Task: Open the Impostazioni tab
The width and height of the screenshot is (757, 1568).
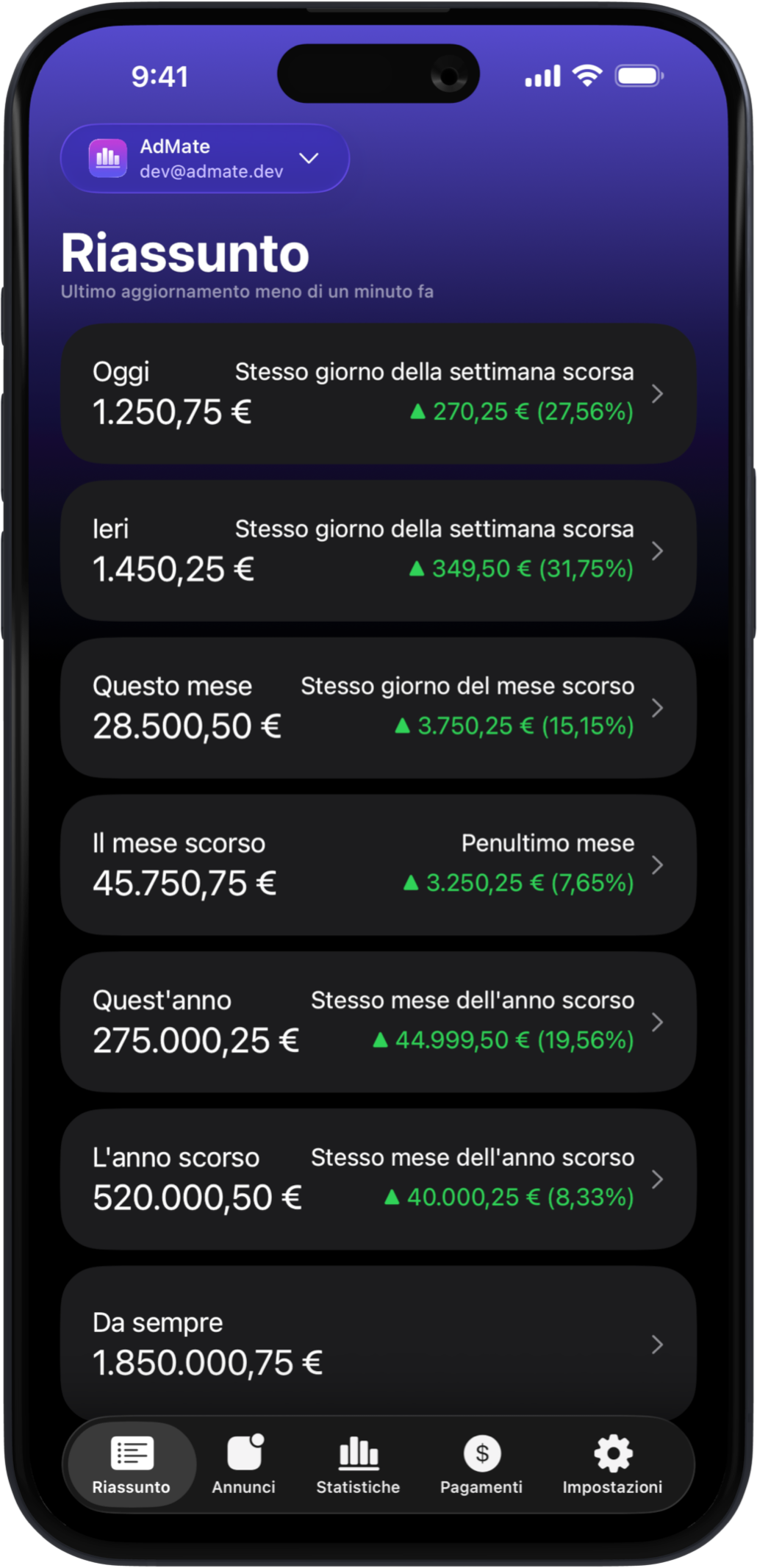Action: 612,1464
